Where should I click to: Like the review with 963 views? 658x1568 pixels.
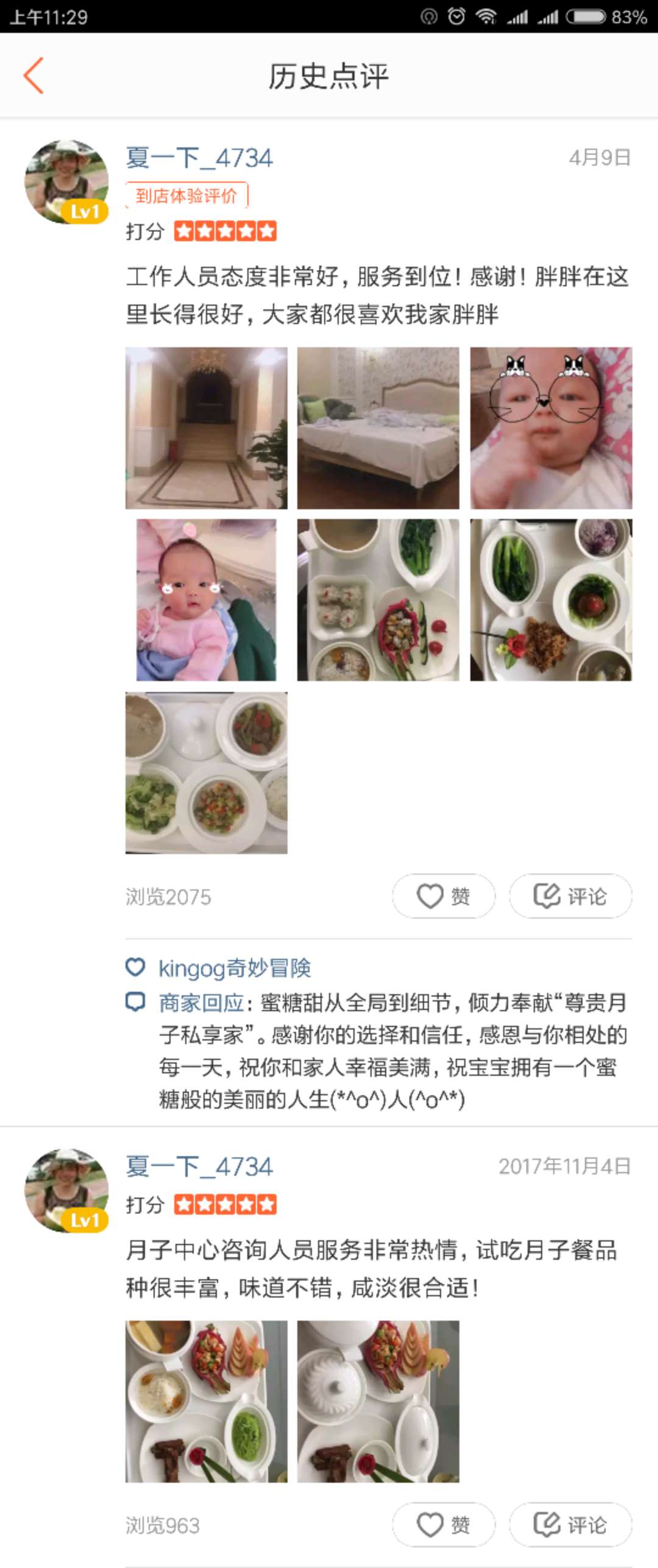tap(444, 1525)
